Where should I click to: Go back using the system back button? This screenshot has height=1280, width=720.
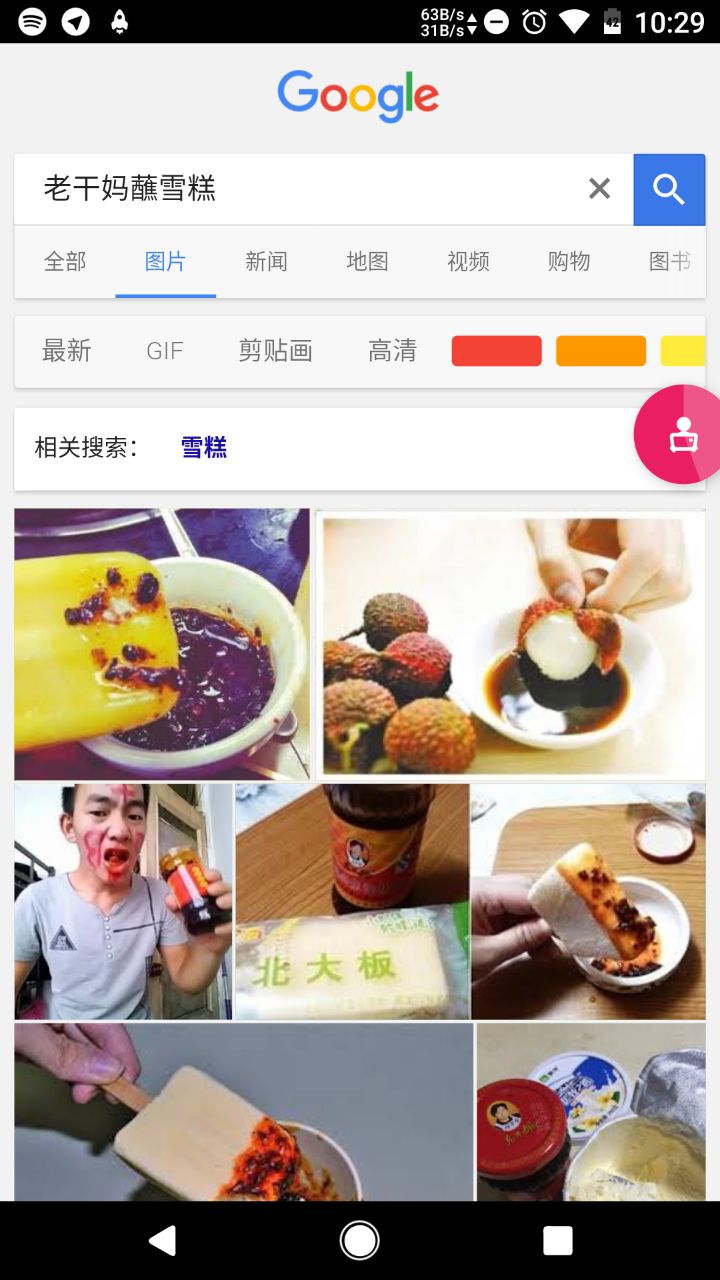click(162, 1240)
